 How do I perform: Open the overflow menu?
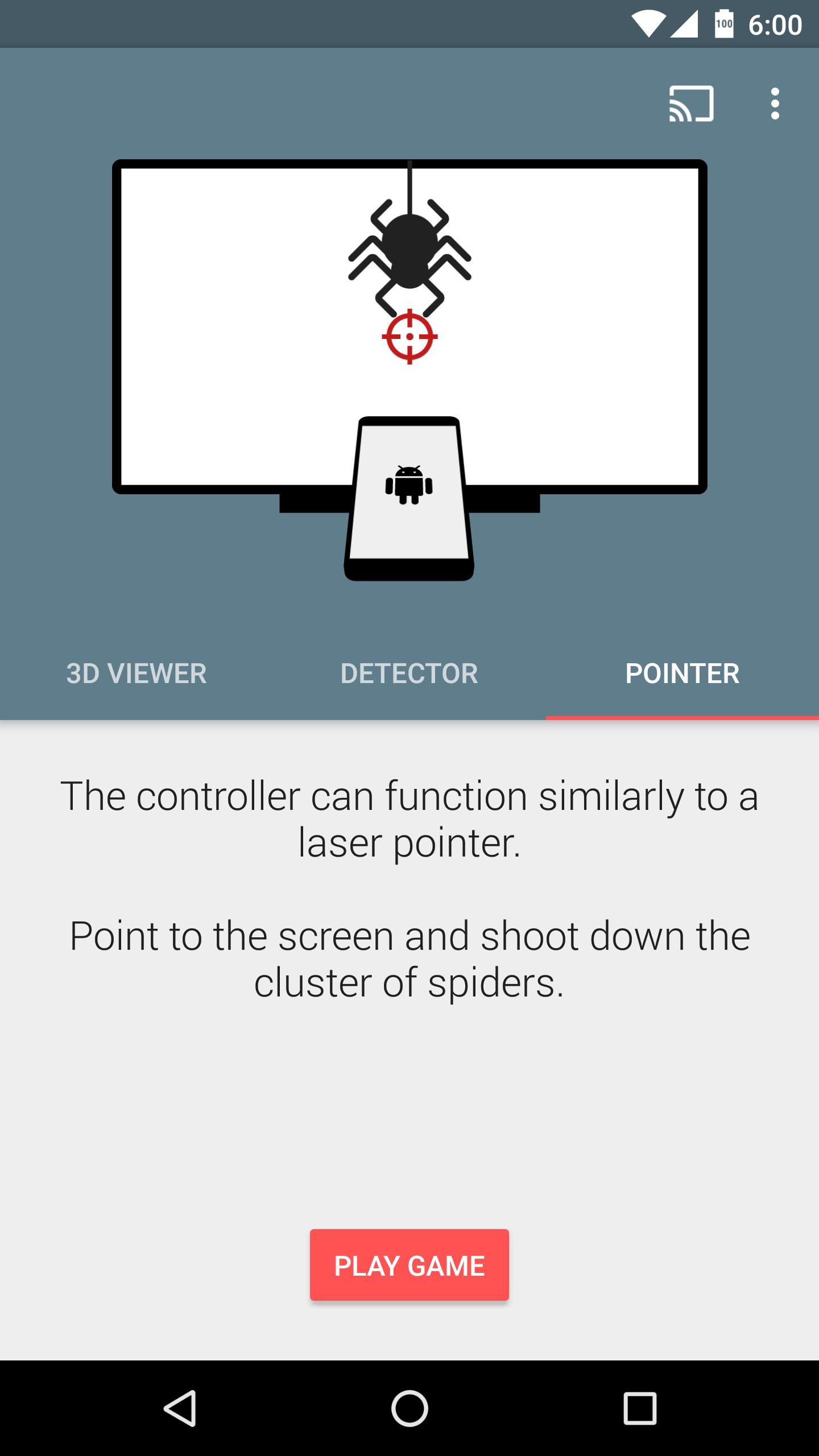coord(775,104)
